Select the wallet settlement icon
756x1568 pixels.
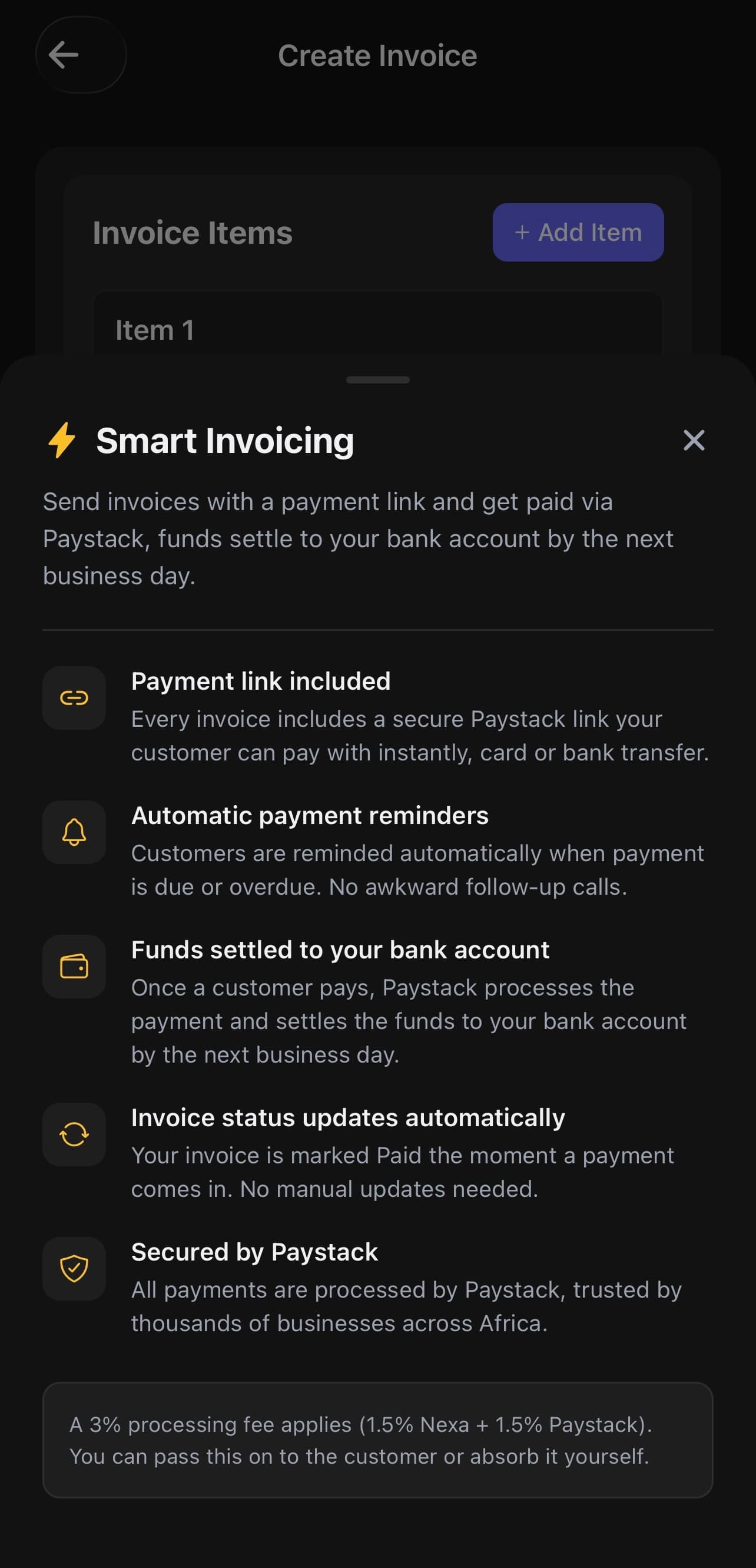[x=74, y=967]
